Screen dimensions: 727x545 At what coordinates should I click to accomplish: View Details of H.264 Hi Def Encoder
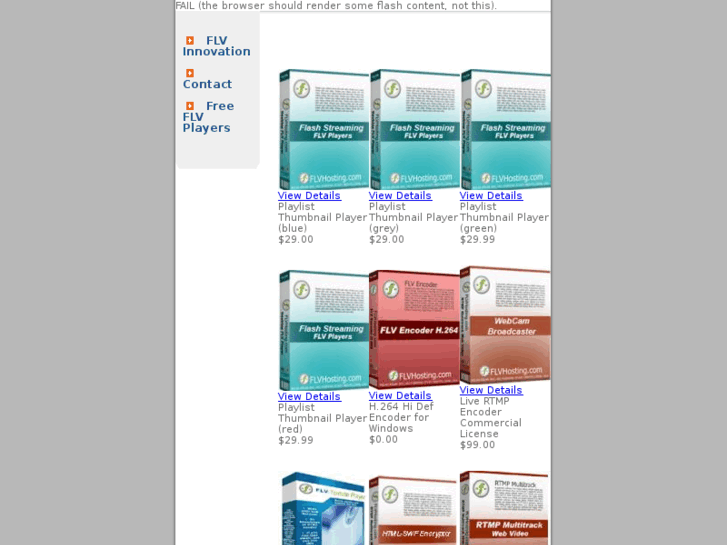pyautogui.click(x=400, y=396)
